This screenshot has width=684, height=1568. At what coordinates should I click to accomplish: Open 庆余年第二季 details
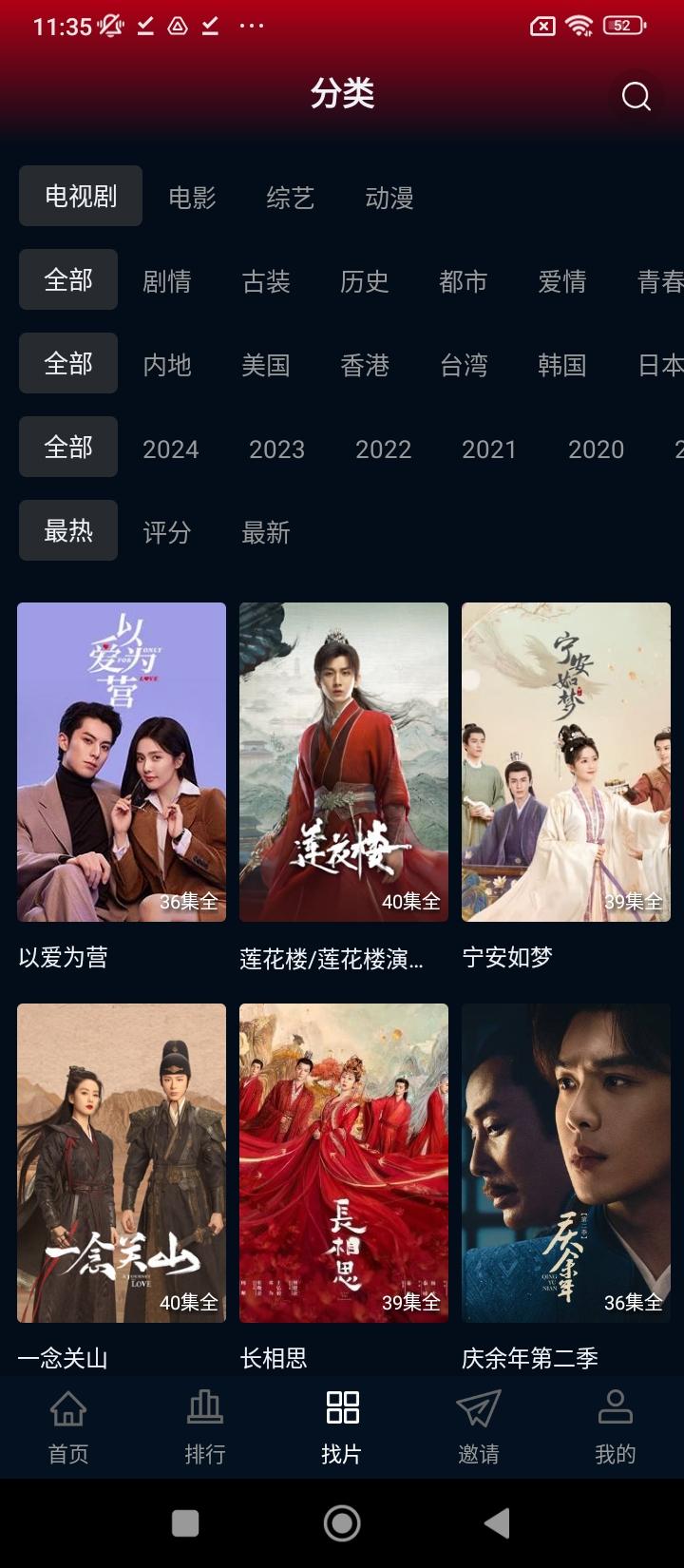pos(565,1161)
